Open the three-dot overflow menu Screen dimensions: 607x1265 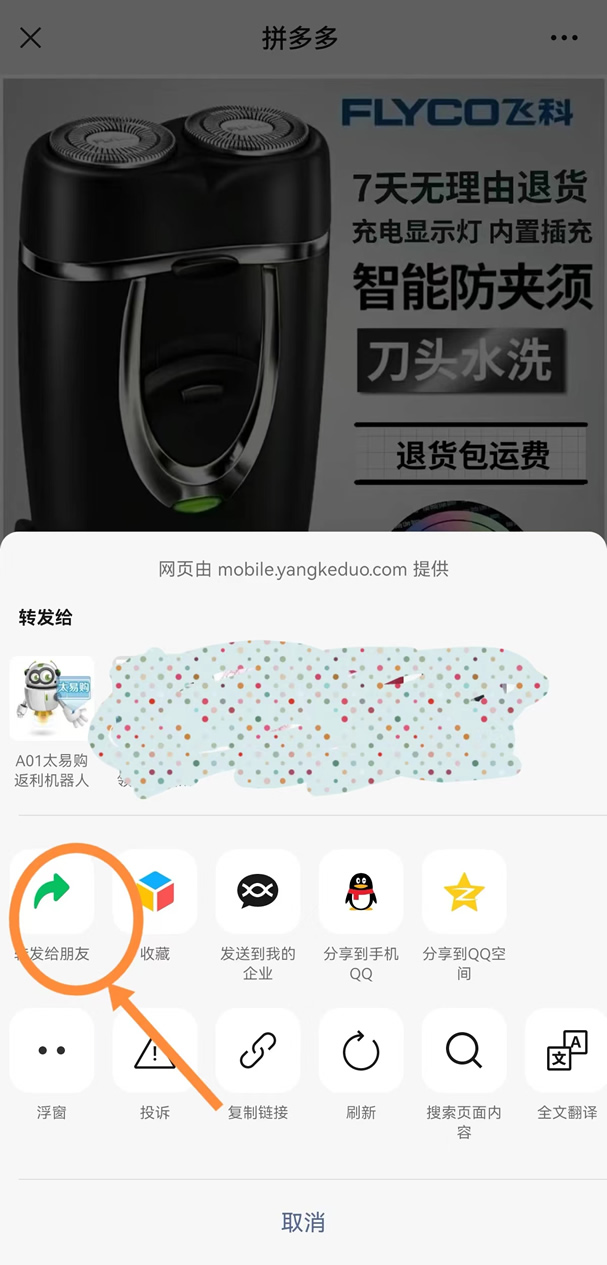point(564,38)
